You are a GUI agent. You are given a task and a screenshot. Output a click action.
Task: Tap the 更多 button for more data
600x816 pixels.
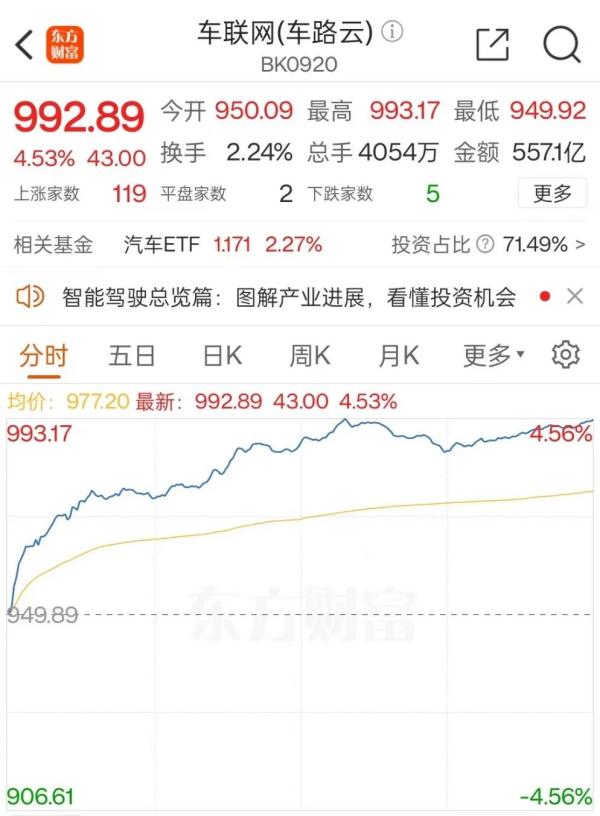552,193
